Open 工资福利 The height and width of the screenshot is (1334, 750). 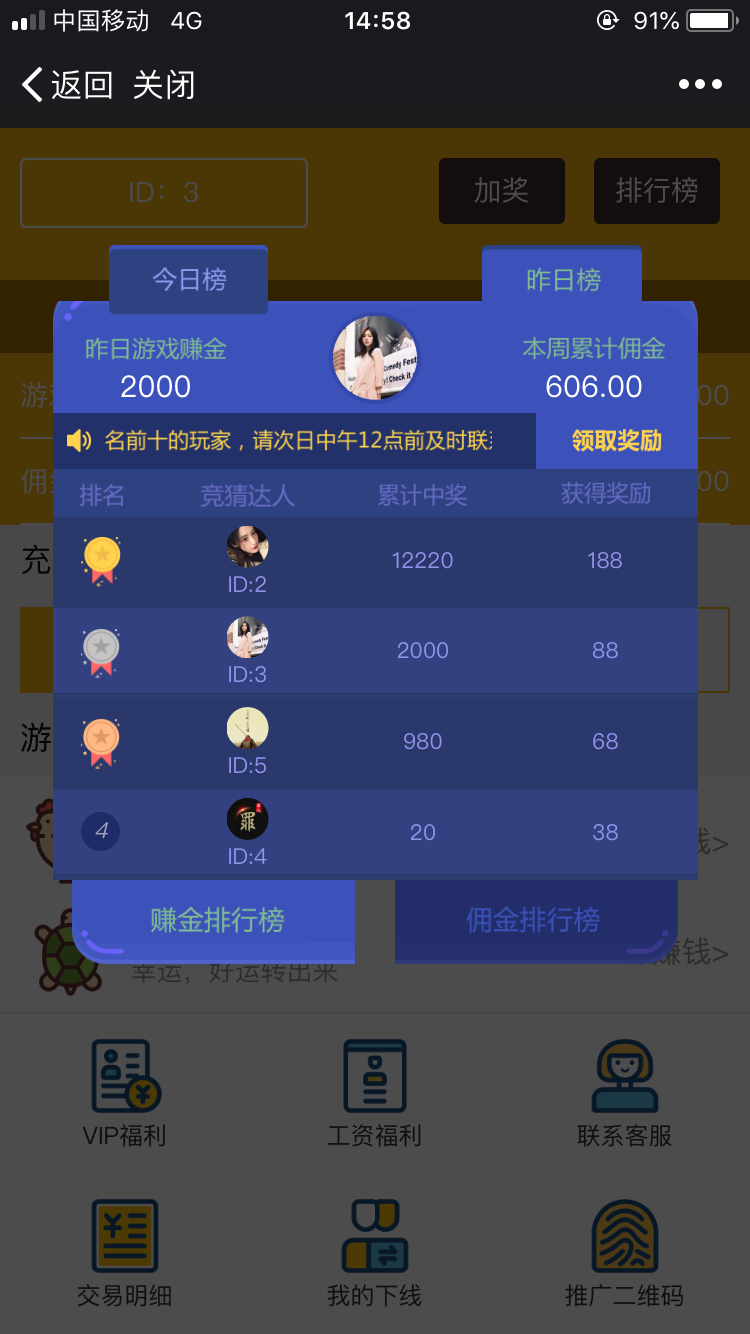[x=375, y=1093]
